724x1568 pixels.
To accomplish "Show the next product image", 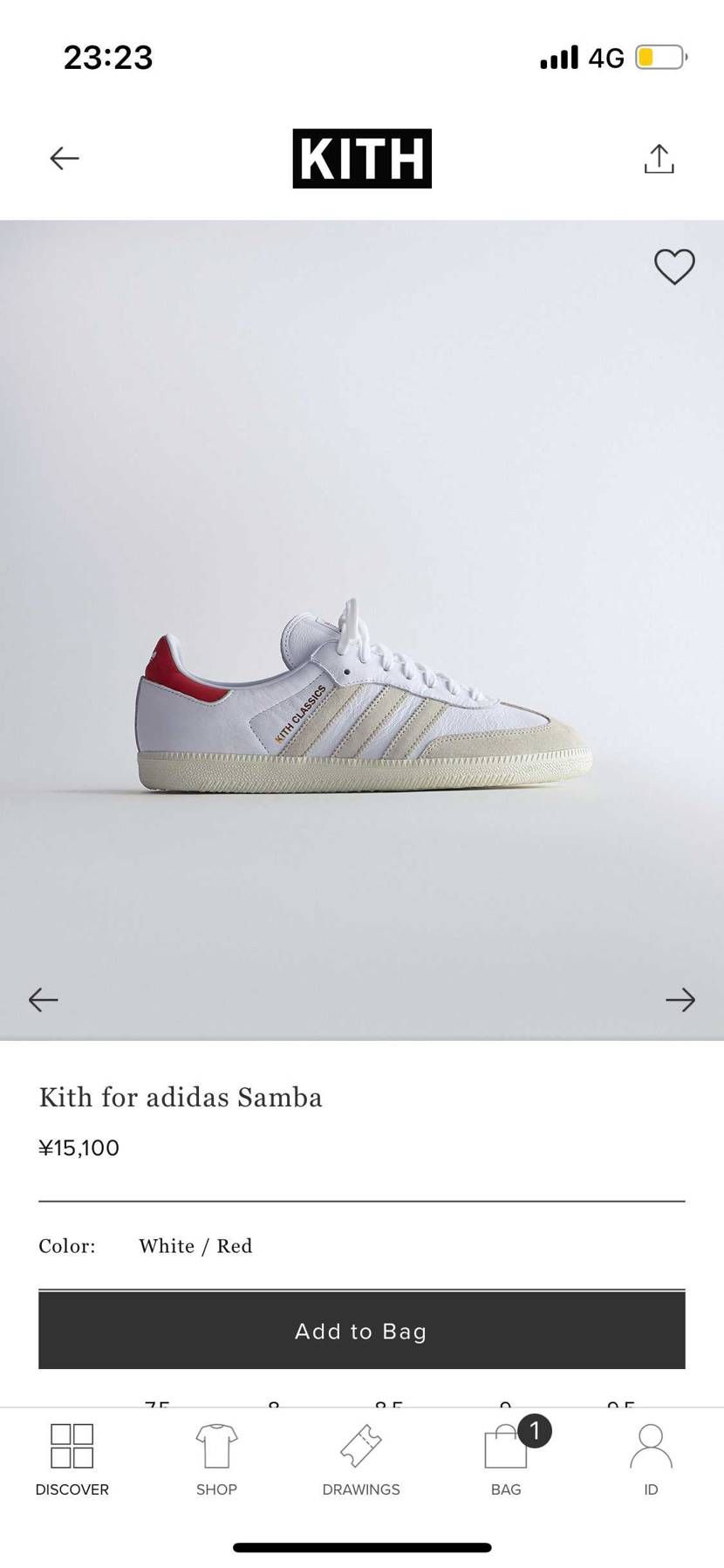I will (680, 999).
